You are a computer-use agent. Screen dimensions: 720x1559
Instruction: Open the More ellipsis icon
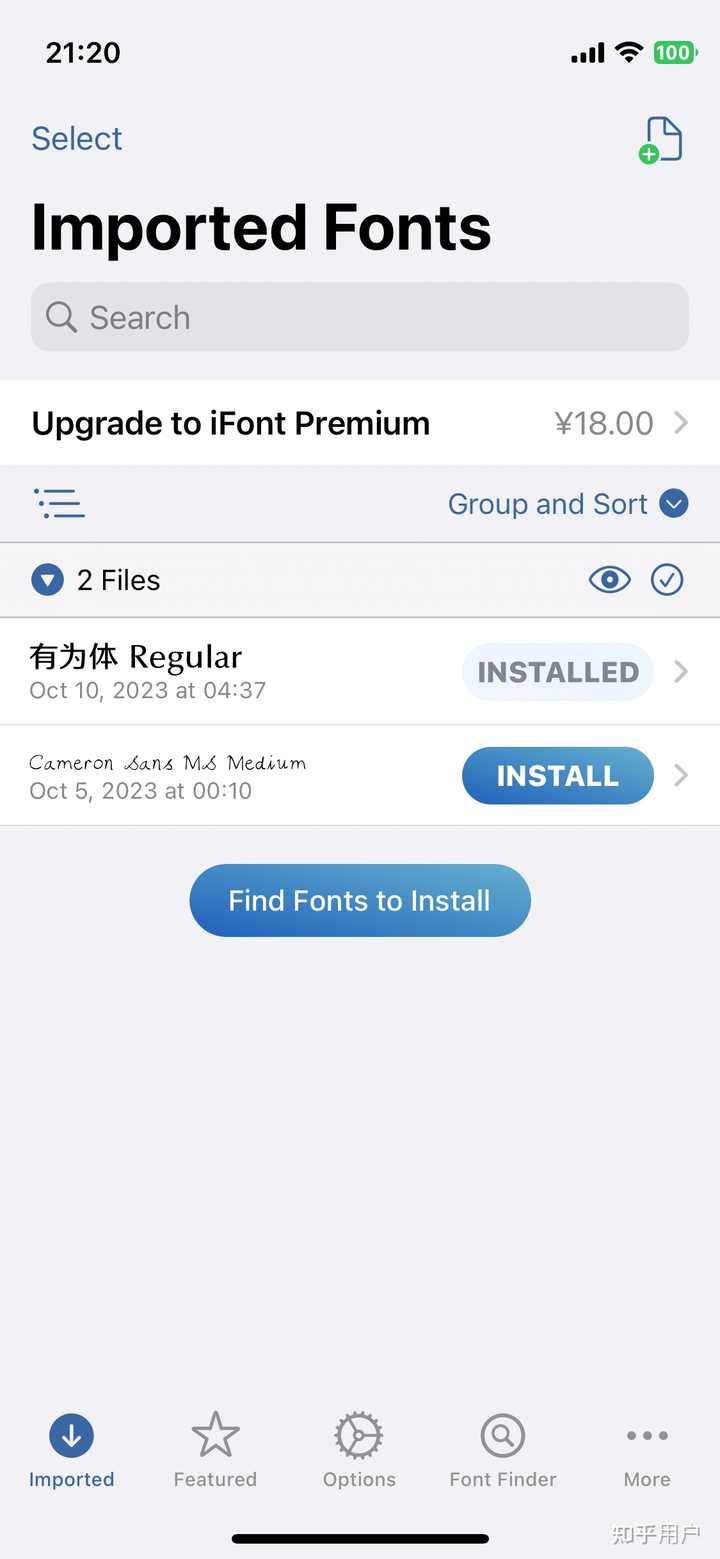(646, 1435)
